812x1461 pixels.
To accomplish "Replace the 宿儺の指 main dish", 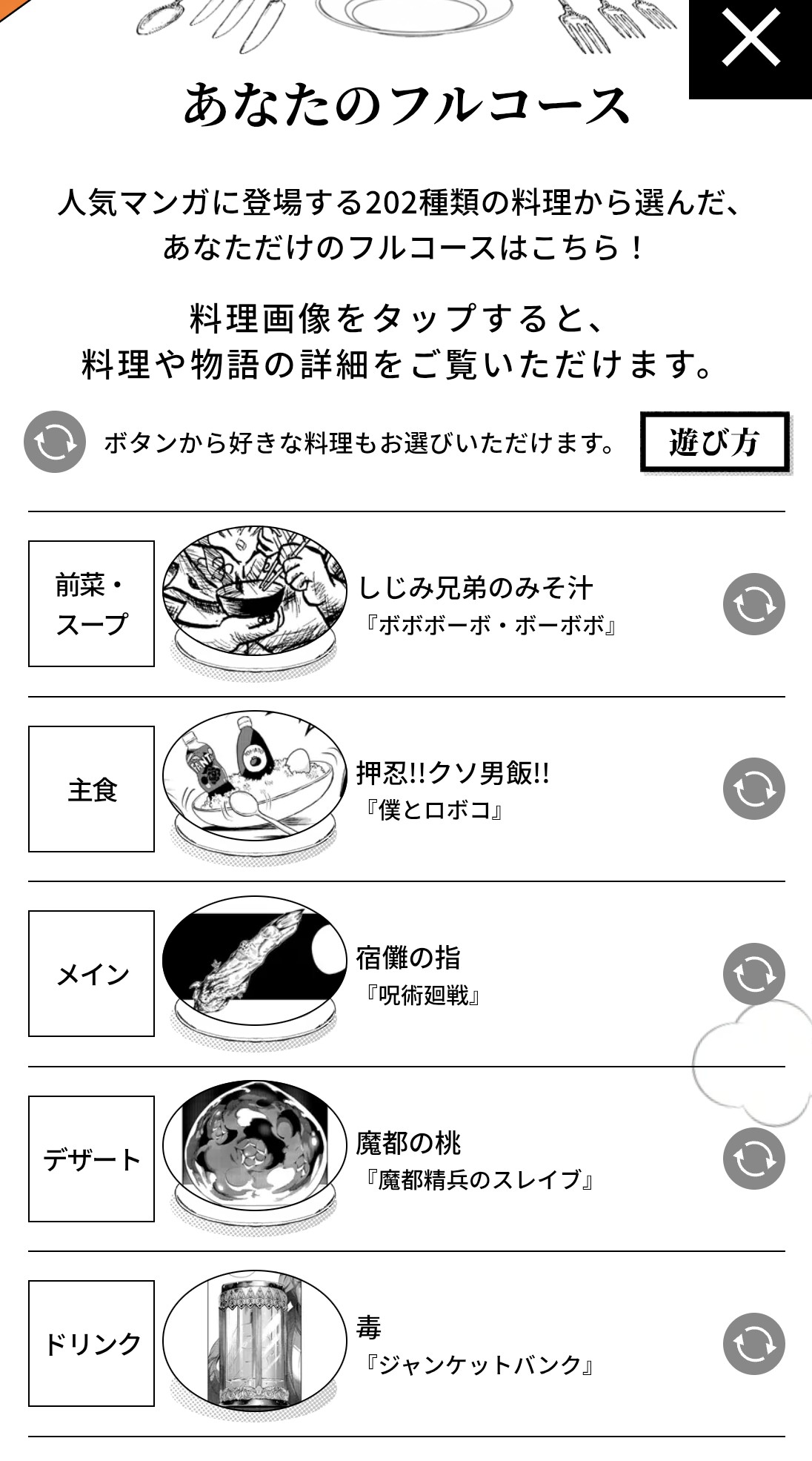I will pos(753,973).
